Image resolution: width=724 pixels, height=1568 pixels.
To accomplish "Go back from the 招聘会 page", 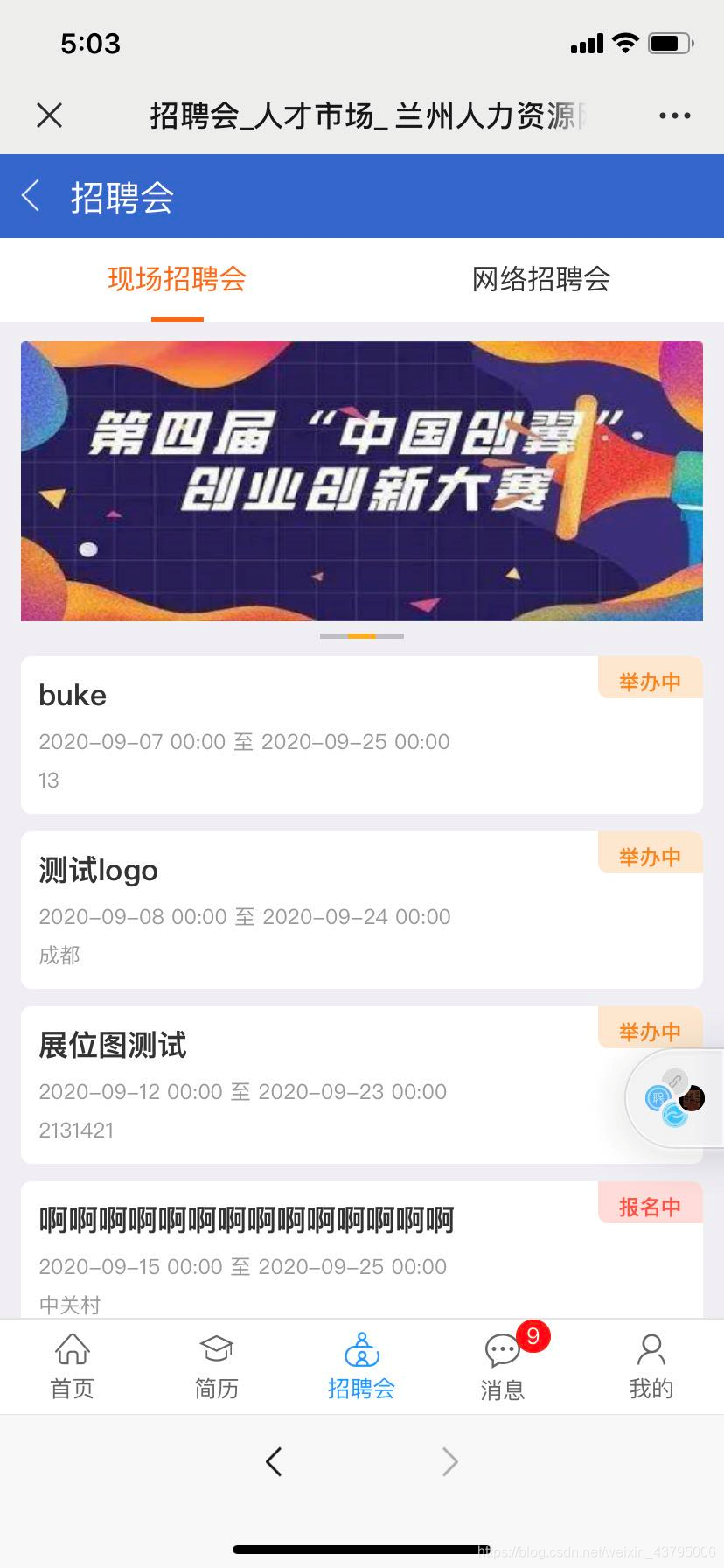I will tap(31, 196).
